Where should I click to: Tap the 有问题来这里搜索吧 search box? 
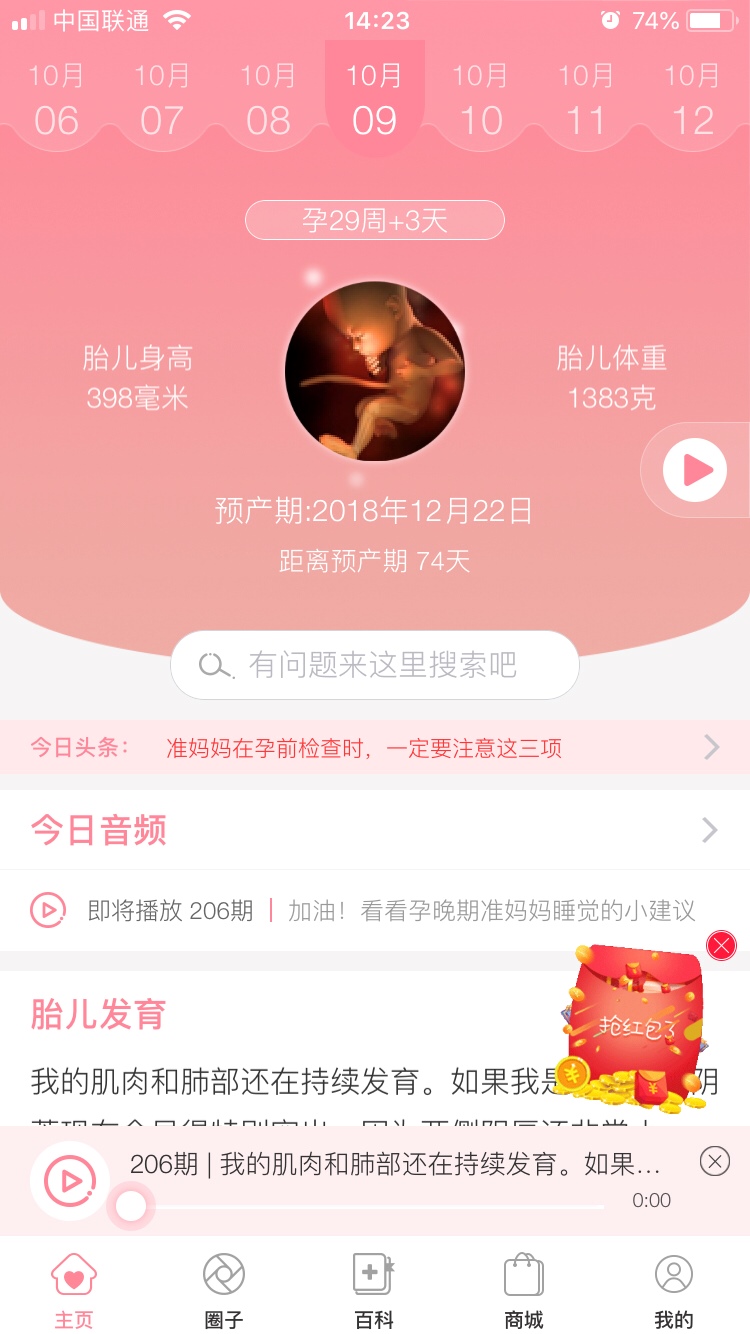click(x=375, y=665)
